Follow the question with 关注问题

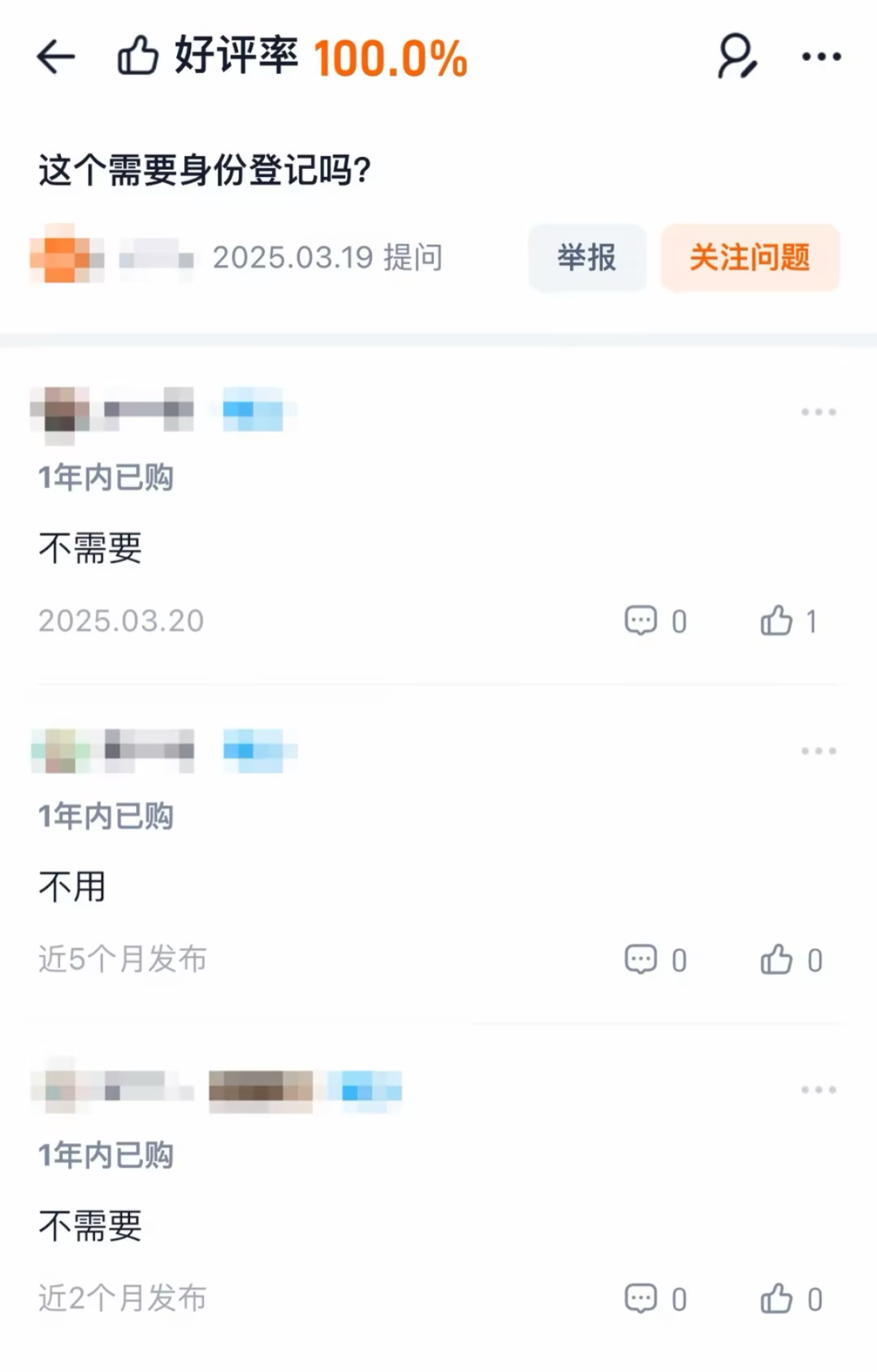point(750,258)
